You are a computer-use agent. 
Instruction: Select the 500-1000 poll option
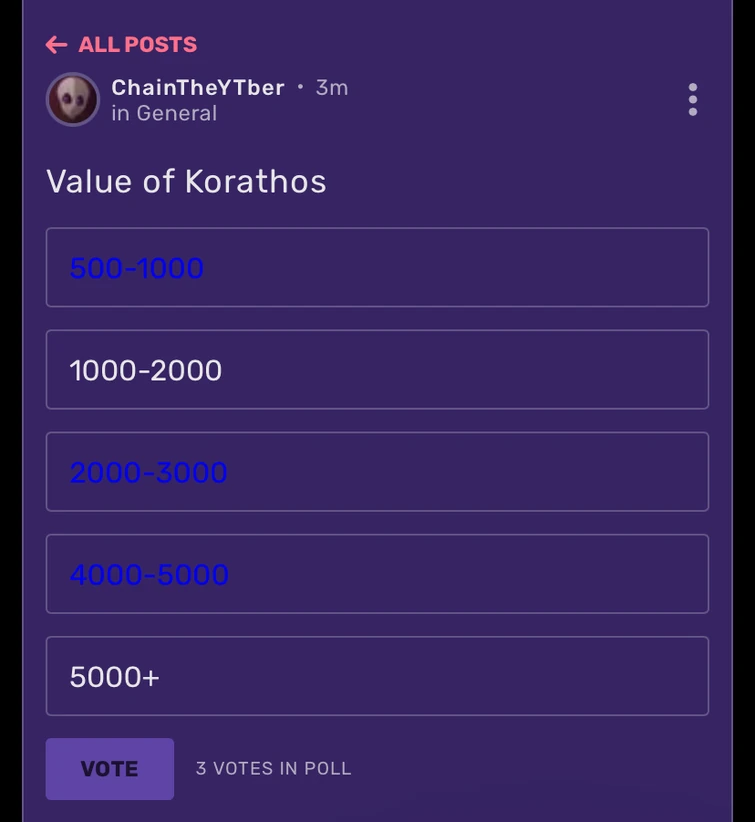point(377,267)
